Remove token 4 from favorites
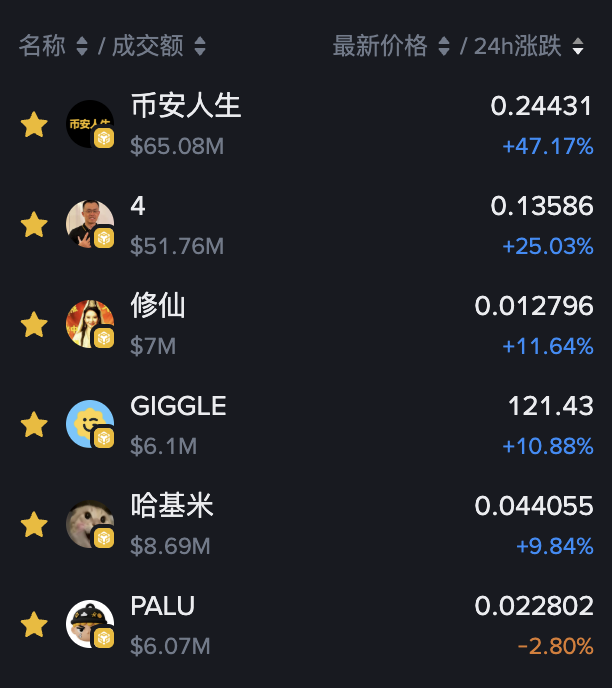Screen dimensions: 612x688 pos(34,224)
